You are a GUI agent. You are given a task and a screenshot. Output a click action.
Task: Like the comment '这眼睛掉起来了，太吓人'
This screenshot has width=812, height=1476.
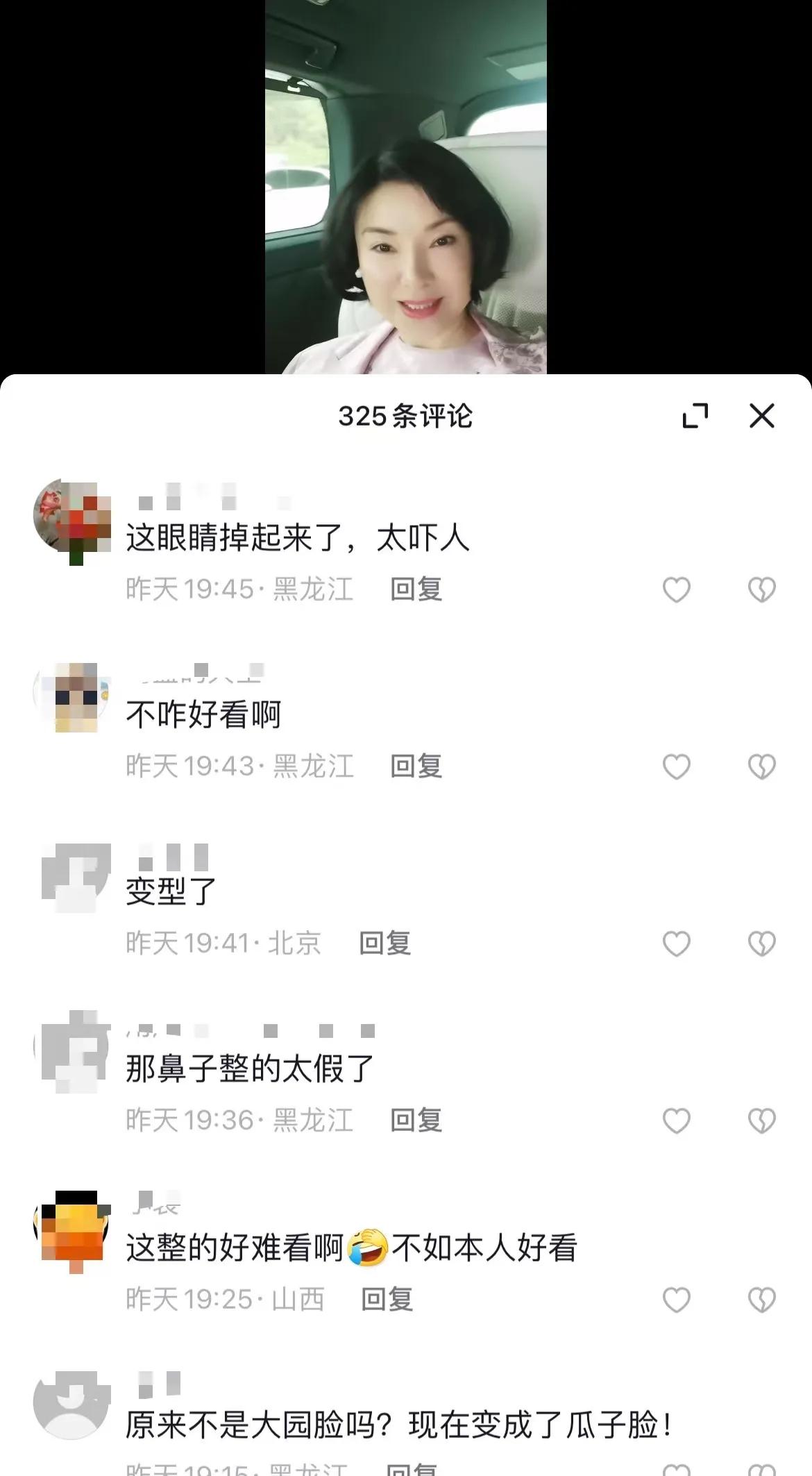[x=676, y=589]
